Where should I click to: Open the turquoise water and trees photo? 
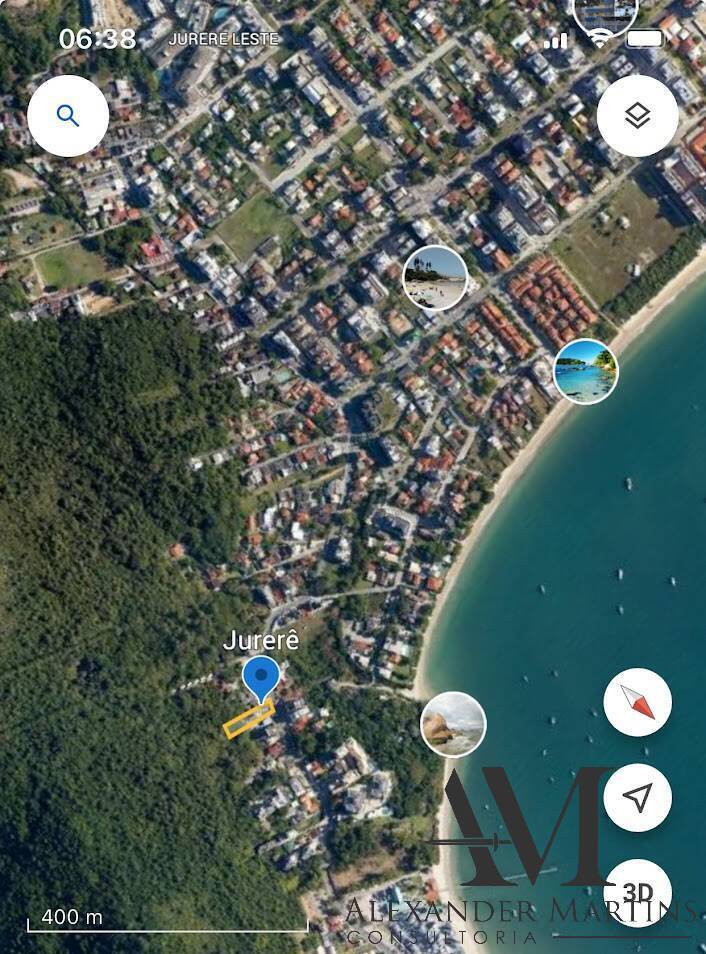tap(586, 371)
